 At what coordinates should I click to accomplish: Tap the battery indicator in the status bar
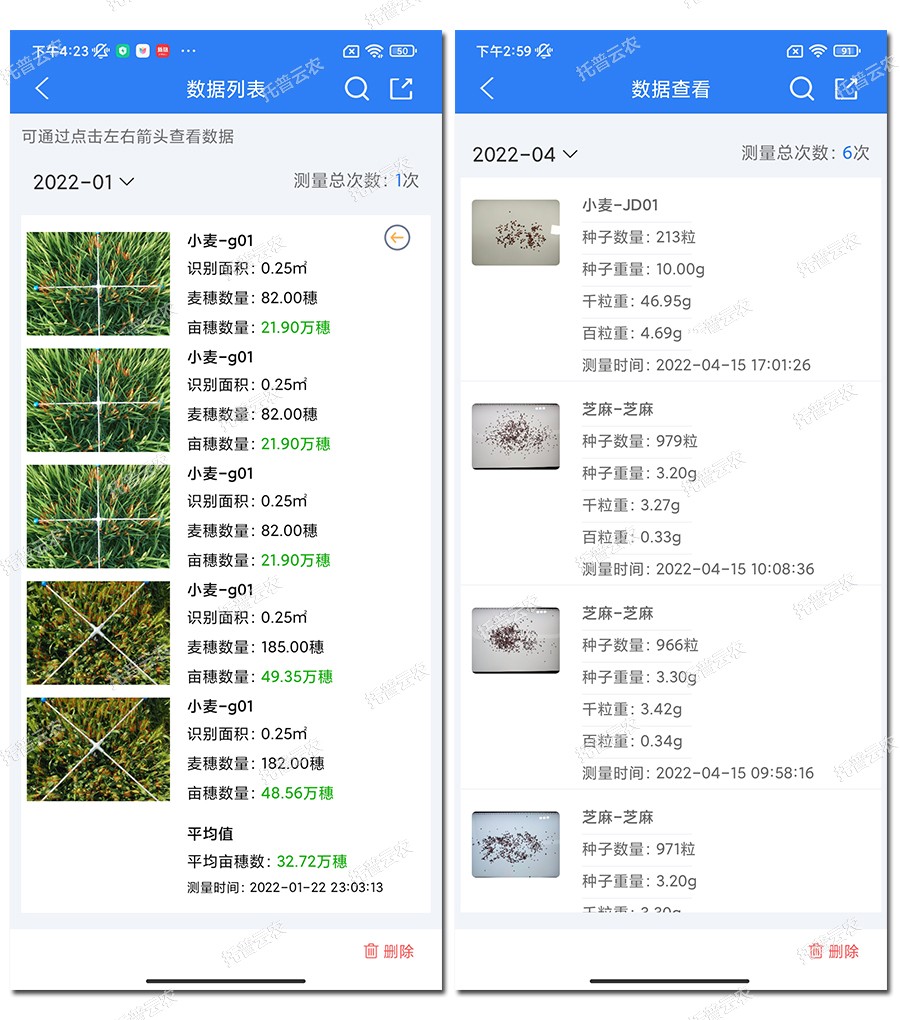pos(404,51)
